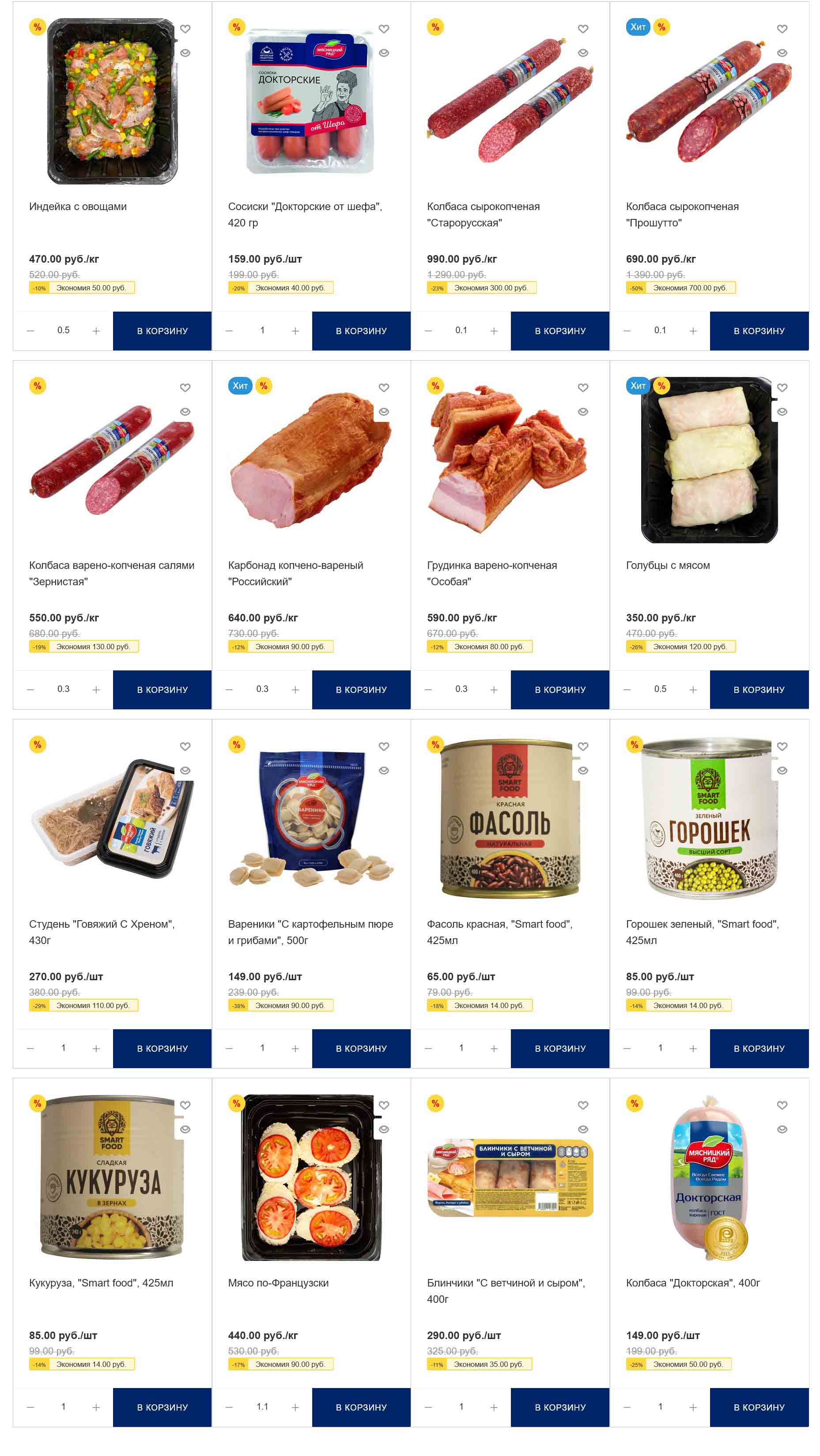820x1456 pixels.
Task: Add Вареники с картофельным пюре to cart
Action: point(361,1049)
